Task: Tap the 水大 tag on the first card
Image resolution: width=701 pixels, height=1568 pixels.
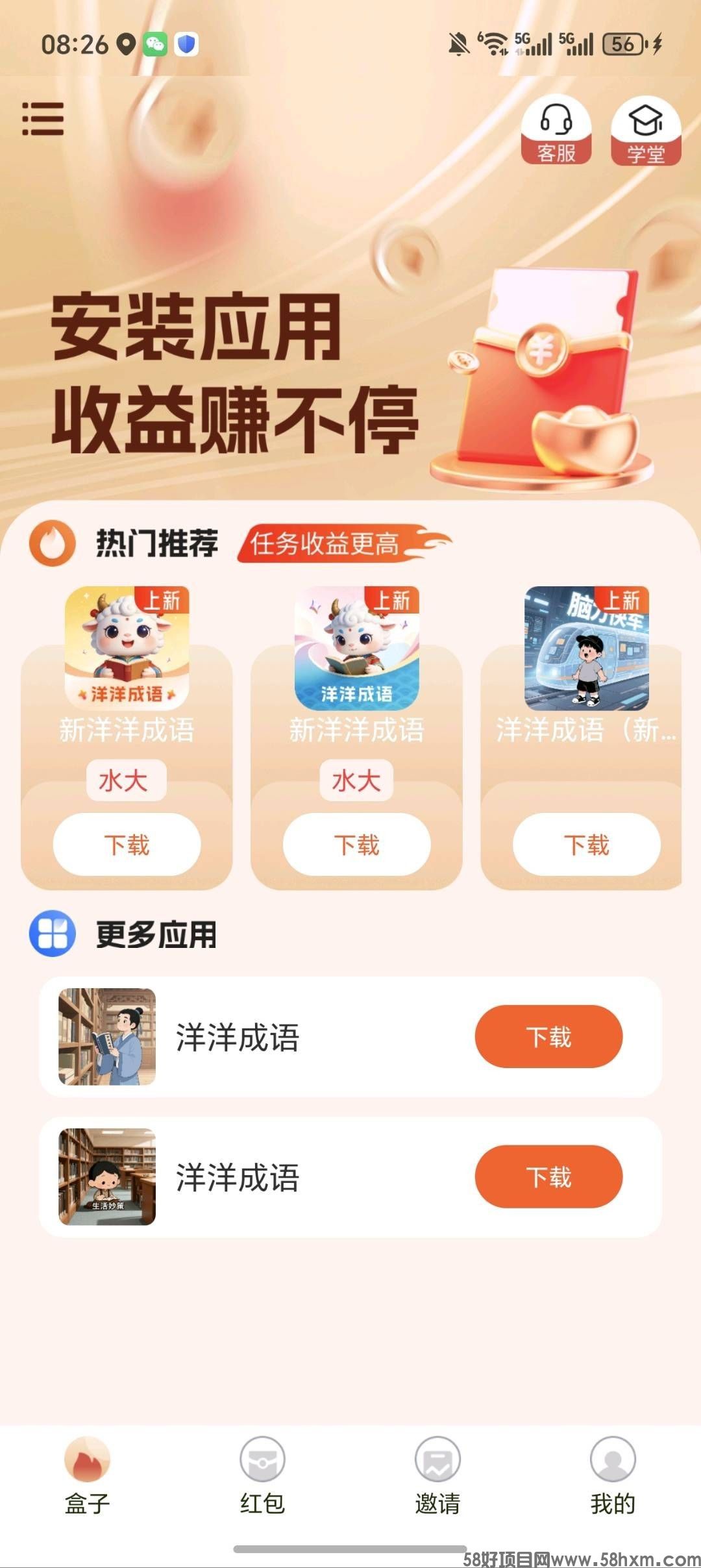Action: coord(125,781)
